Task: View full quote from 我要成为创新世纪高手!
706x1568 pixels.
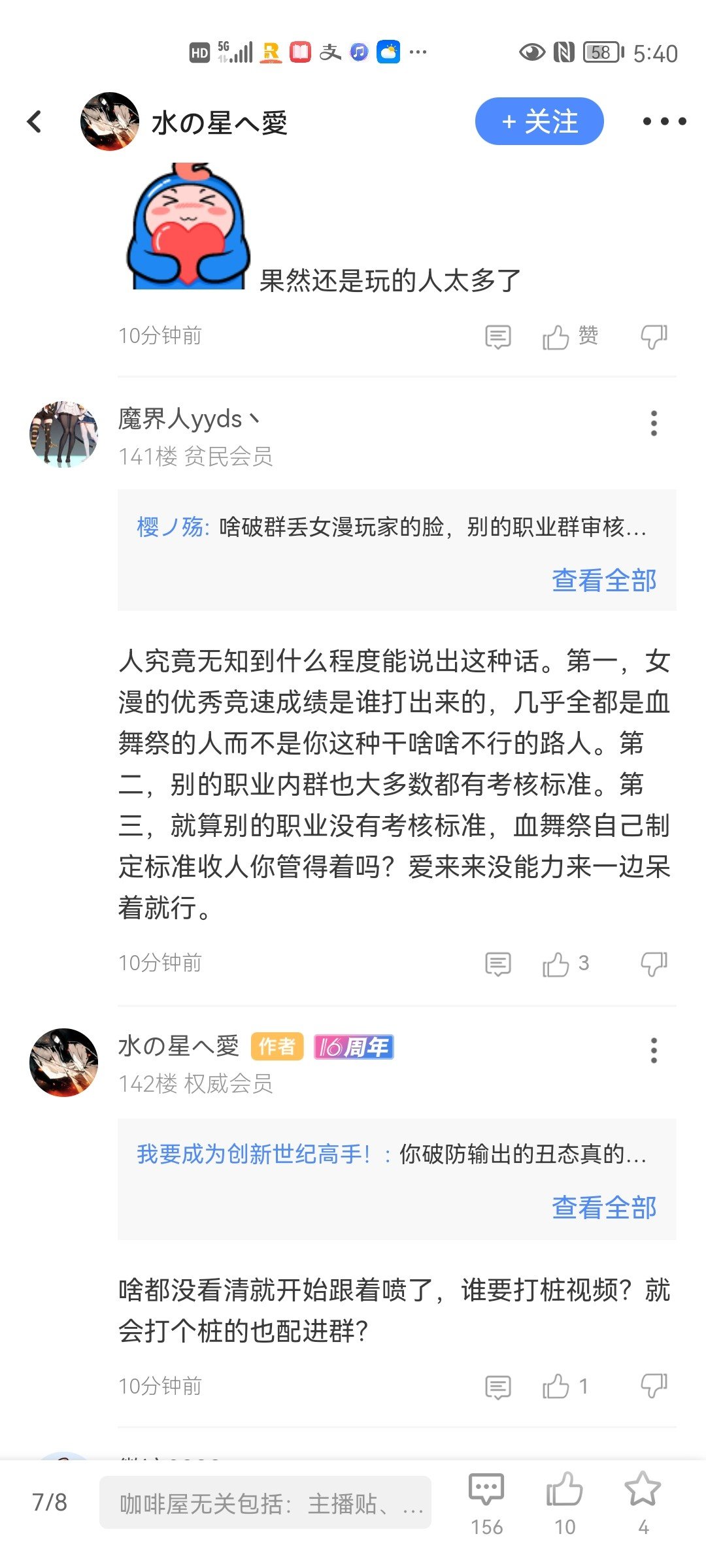Action: point(604,1207)
